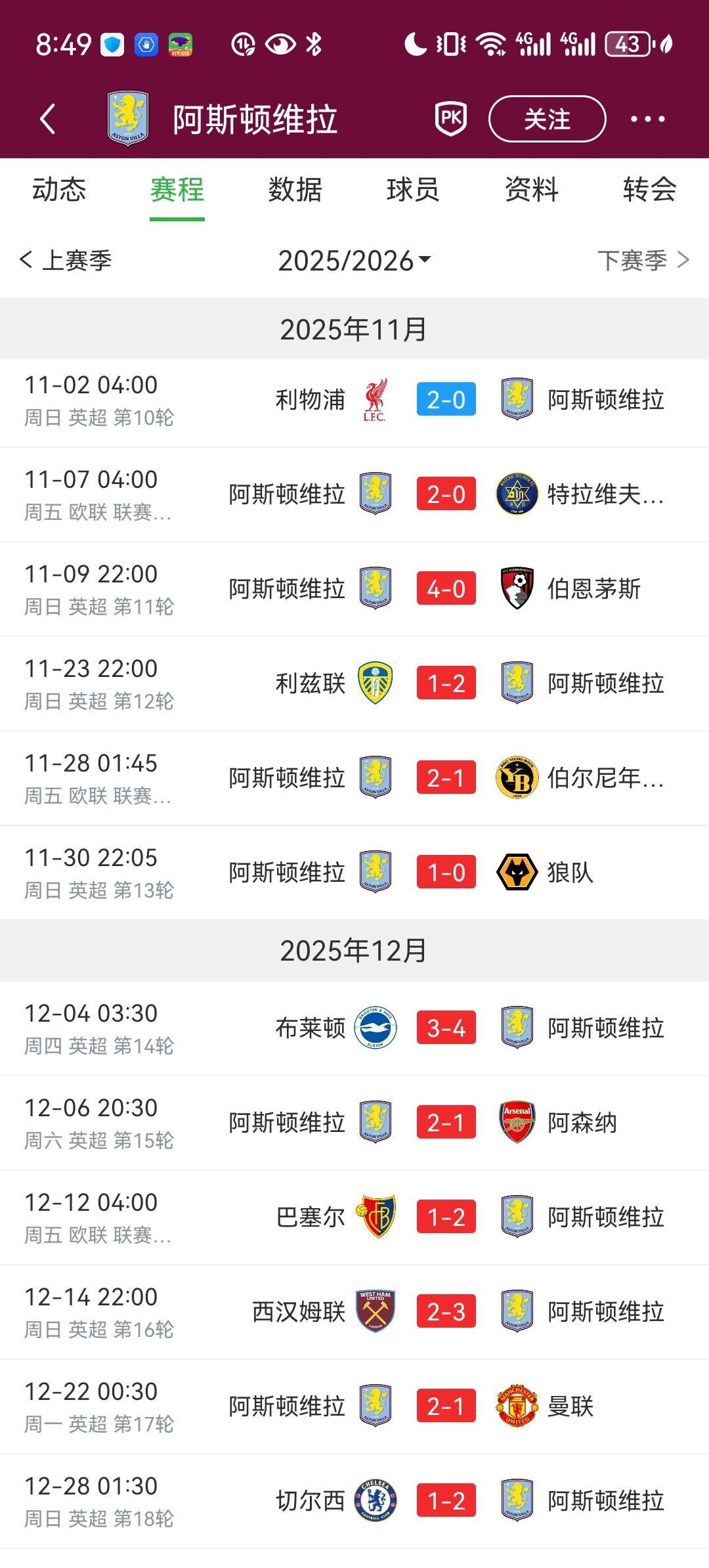
Task: Open the three-dot overflow menu
Action: click(647, 119)
